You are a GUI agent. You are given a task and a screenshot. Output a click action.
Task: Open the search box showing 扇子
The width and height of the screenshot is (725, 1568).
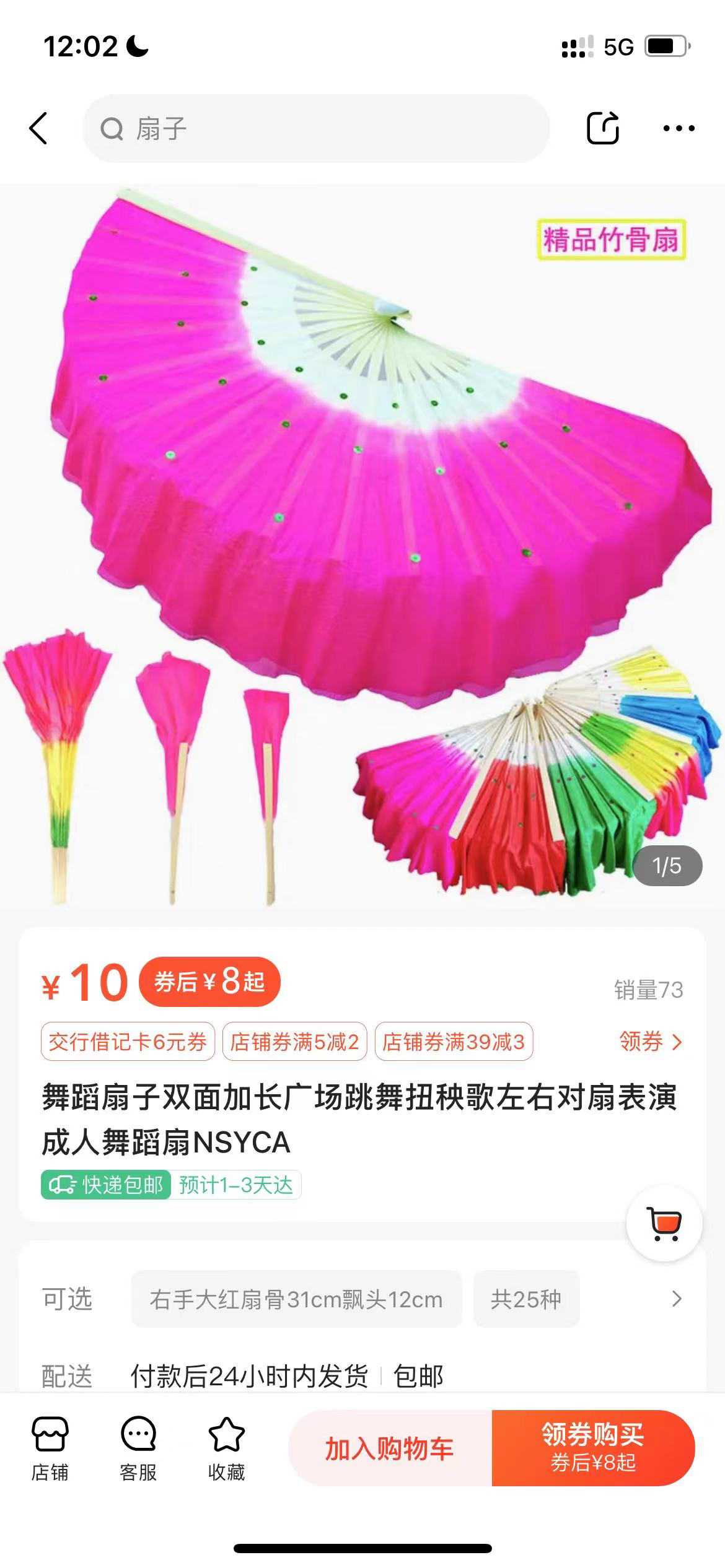click(x=316, y=129)
